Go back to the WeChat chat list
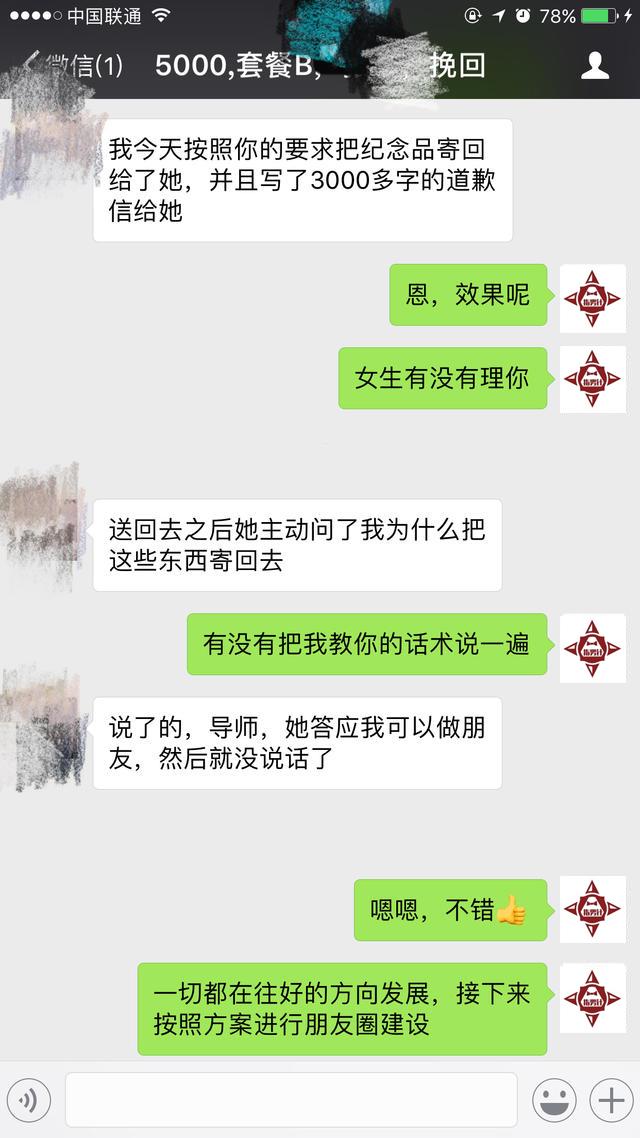The width and height of the screenshot is (640, 1138). point(70,66)
